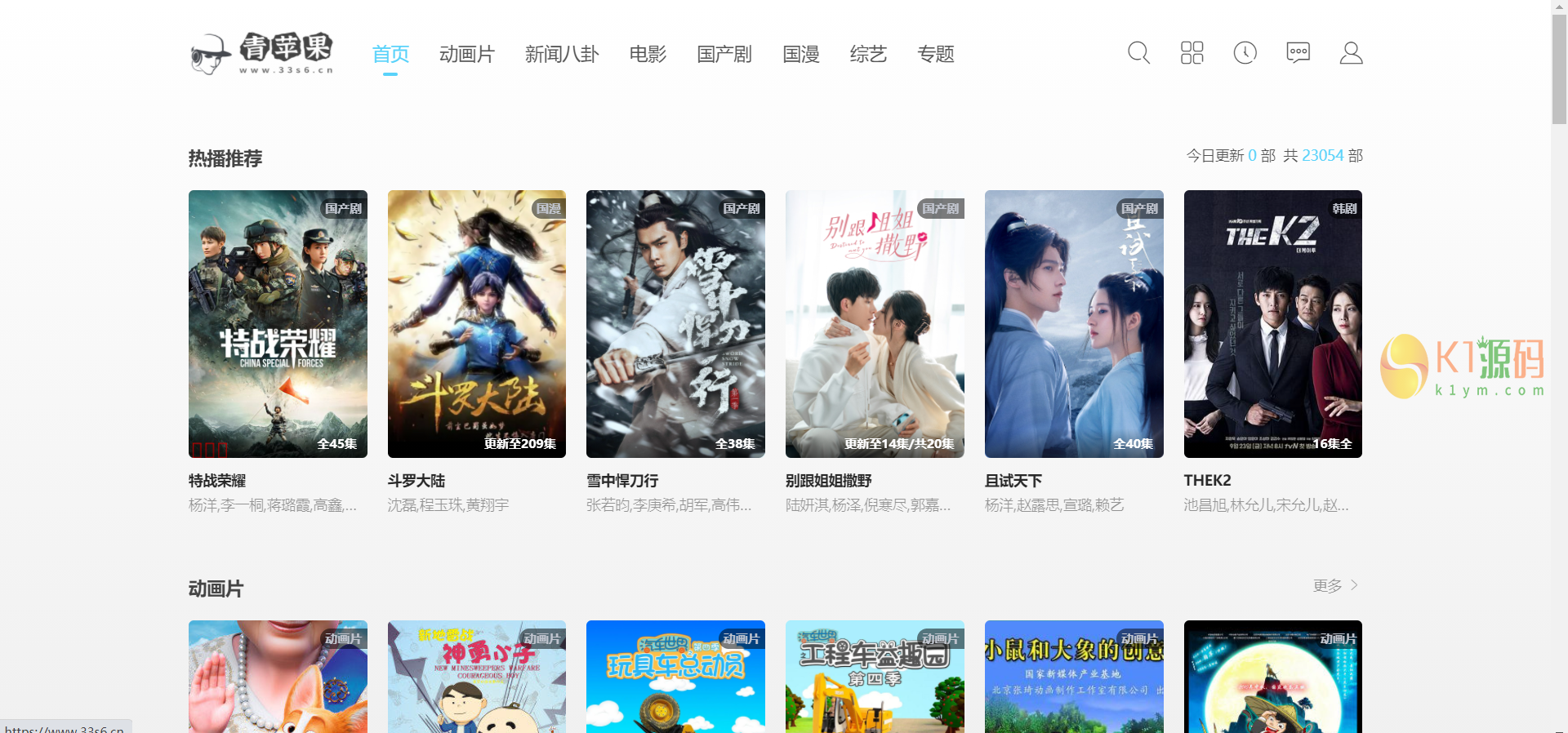Image resolution: width=1568 pixels, height=733 pixels.
Task: View watch history clock icon
Action: [1245, 53]
